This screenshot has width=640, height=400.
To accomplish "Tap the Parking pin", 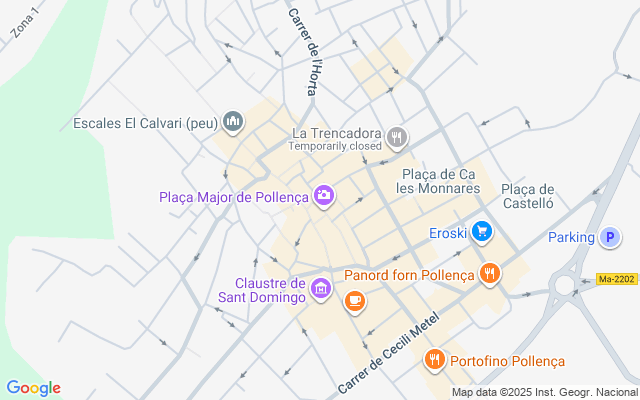I will click(x=609, y=237).
